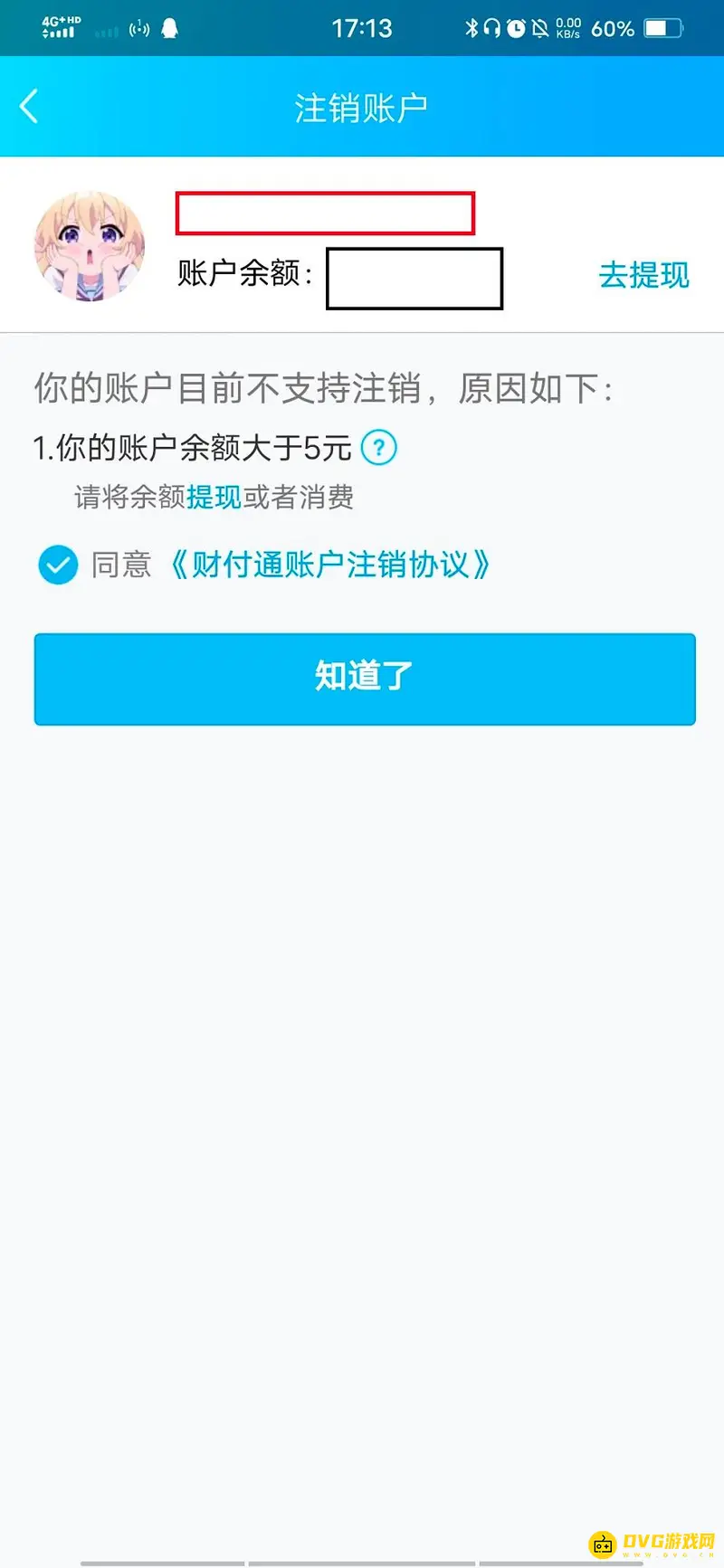Tap the black-outlined 账户余额 balance box
Screen dimensions: 724x1568
[414, 278]
